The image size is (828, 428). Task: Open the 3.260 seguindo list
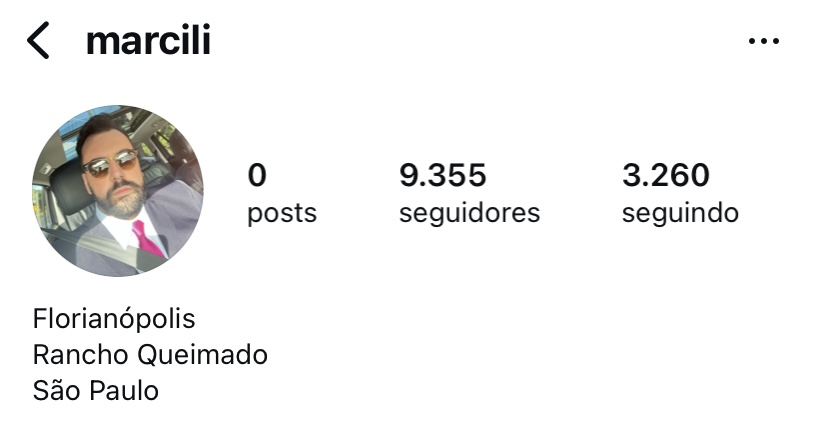point(680,193)
